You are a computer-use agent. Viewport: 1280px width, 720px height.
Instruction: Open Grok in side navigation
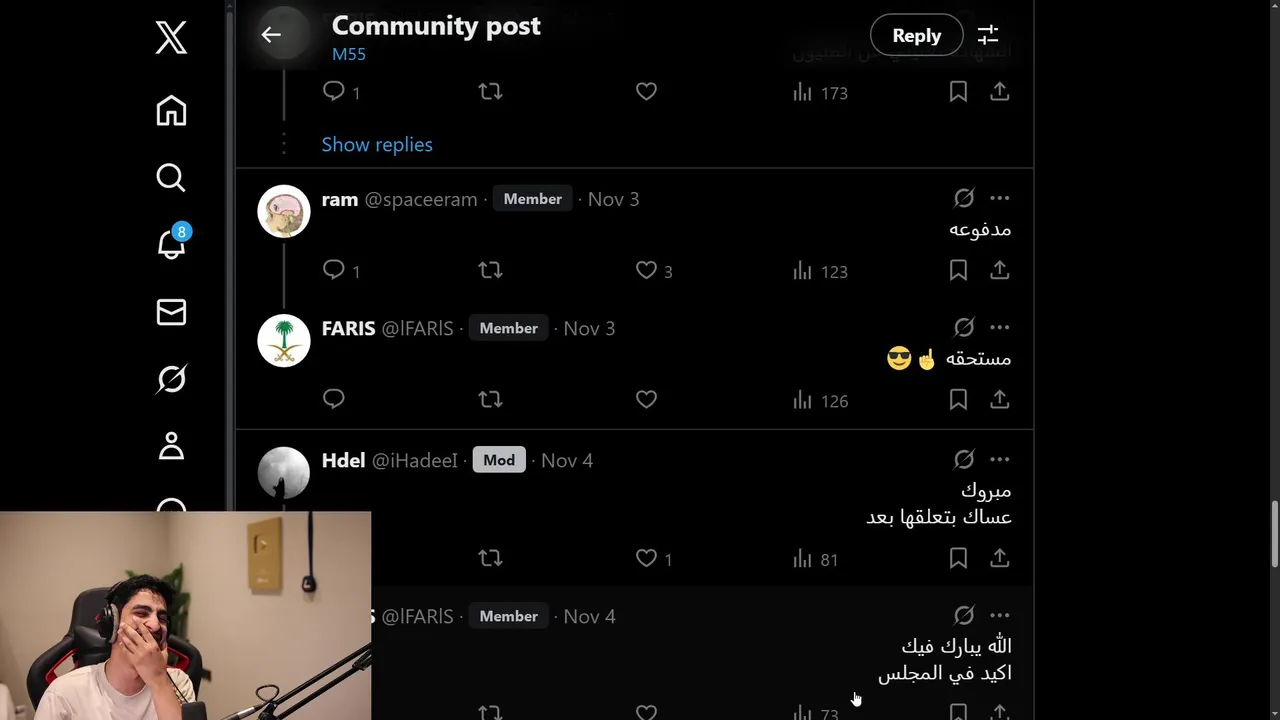(x=171, y=379)
